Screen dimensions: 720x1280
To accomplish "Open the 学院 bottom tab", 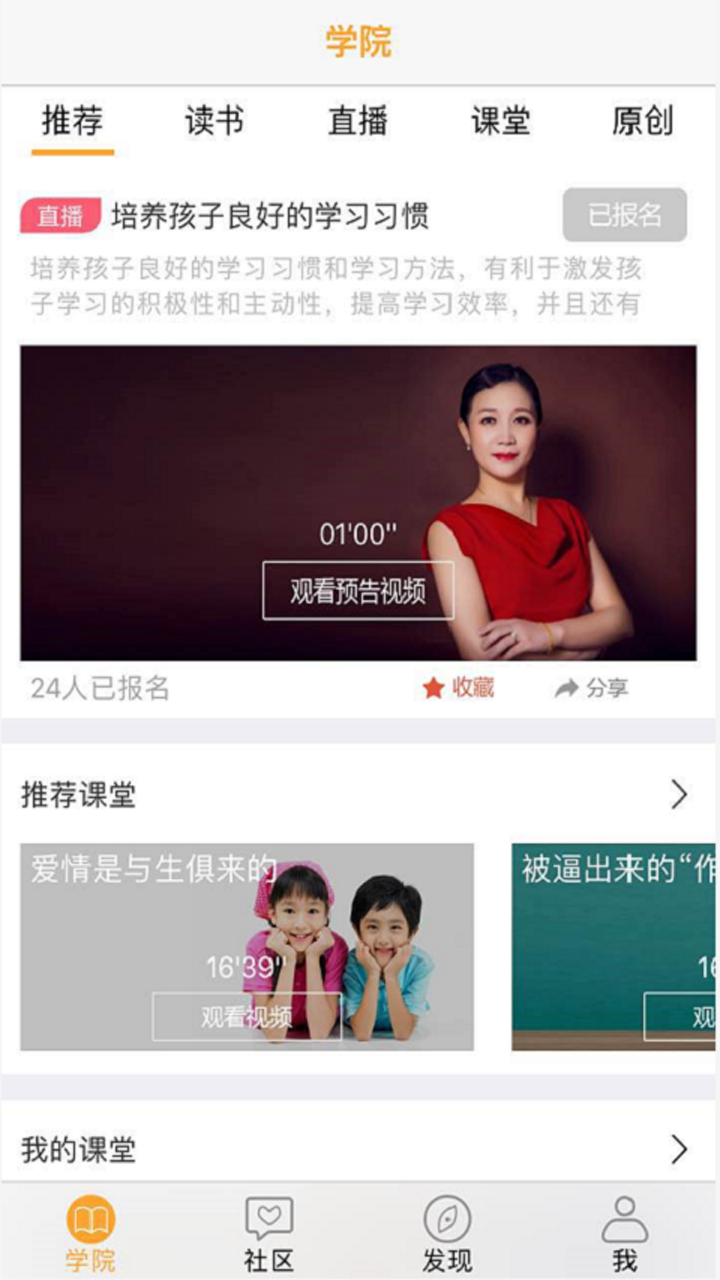I will coord(91,1234).
